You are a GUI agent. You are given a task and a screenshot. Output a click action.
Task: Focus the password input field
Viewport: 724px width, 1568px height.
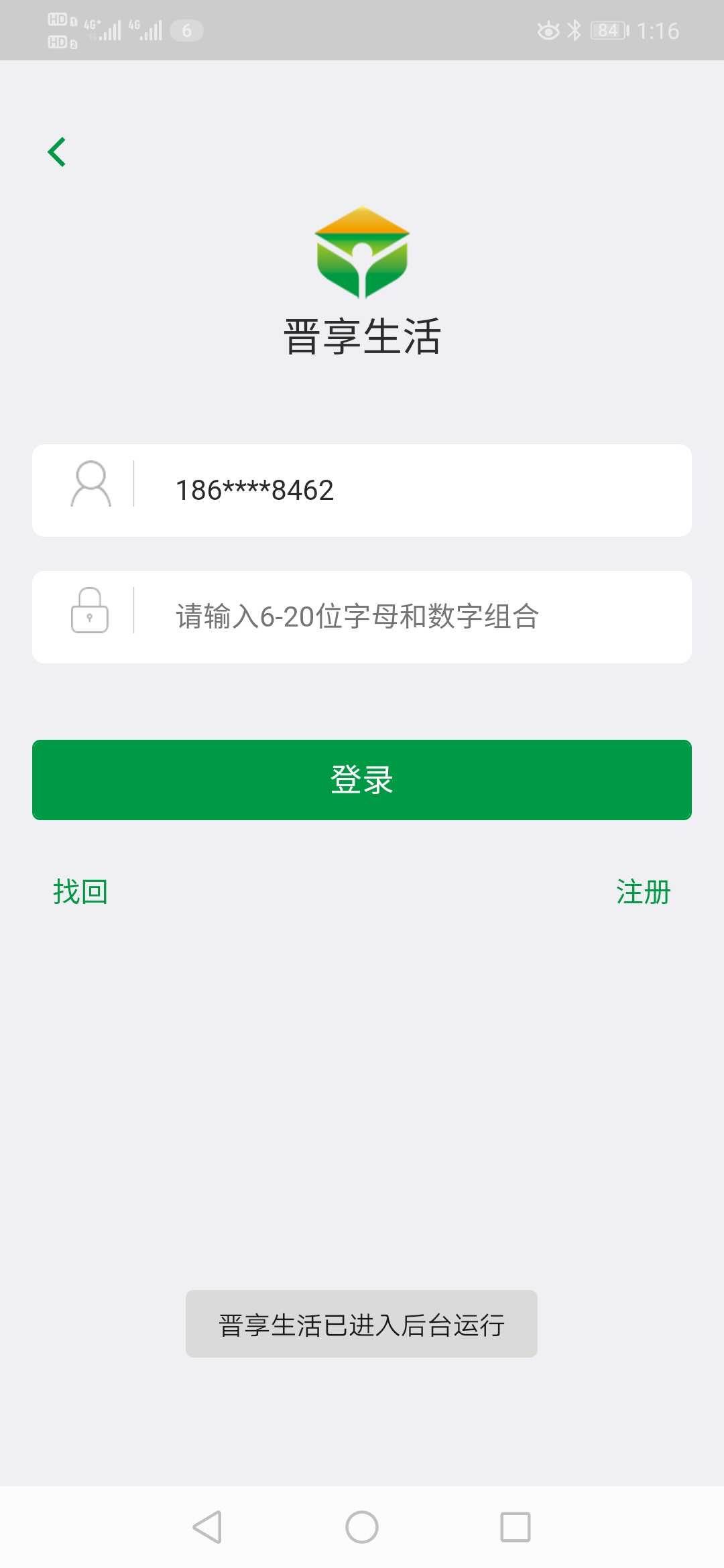point(402,616)
